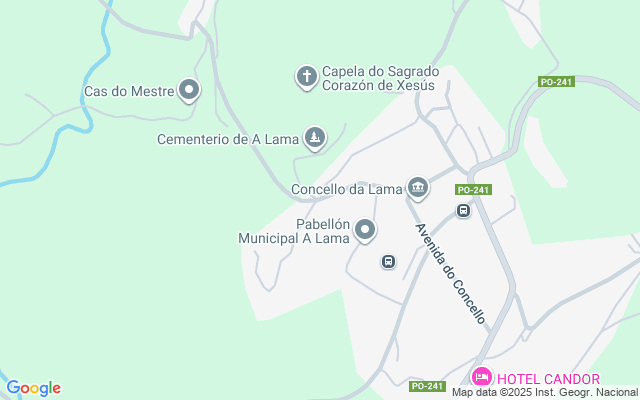Screen dimensions: 640x400
Task: Tap the Cementerio de A Lama marker
Action: (x=315, y=138)
